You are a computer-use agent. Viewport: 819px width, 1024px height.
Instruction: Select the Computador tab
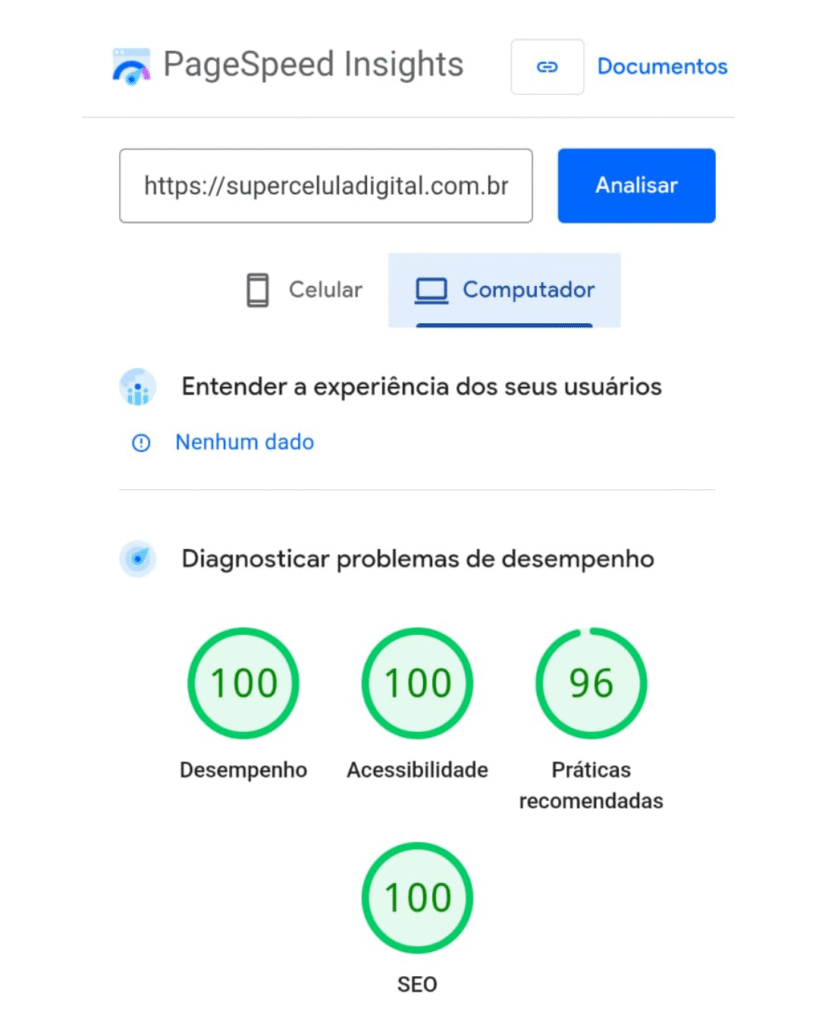coord(504,290)
